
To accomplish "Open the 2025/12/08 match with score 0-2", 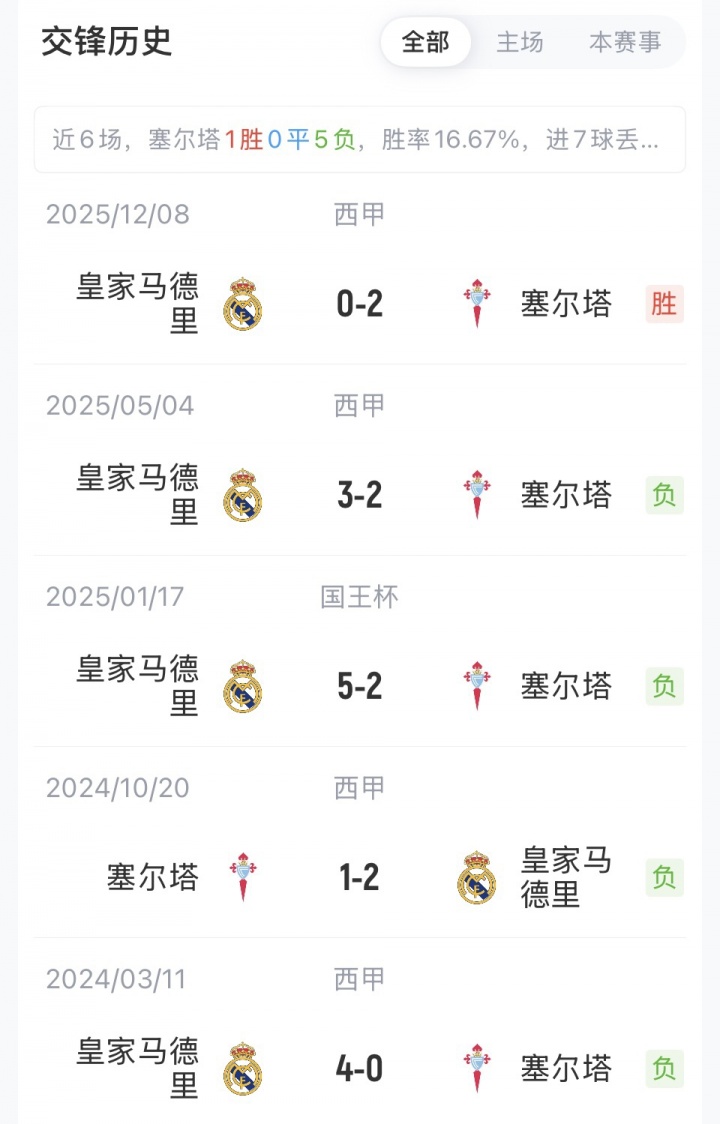I will click(x=360, y=304).
